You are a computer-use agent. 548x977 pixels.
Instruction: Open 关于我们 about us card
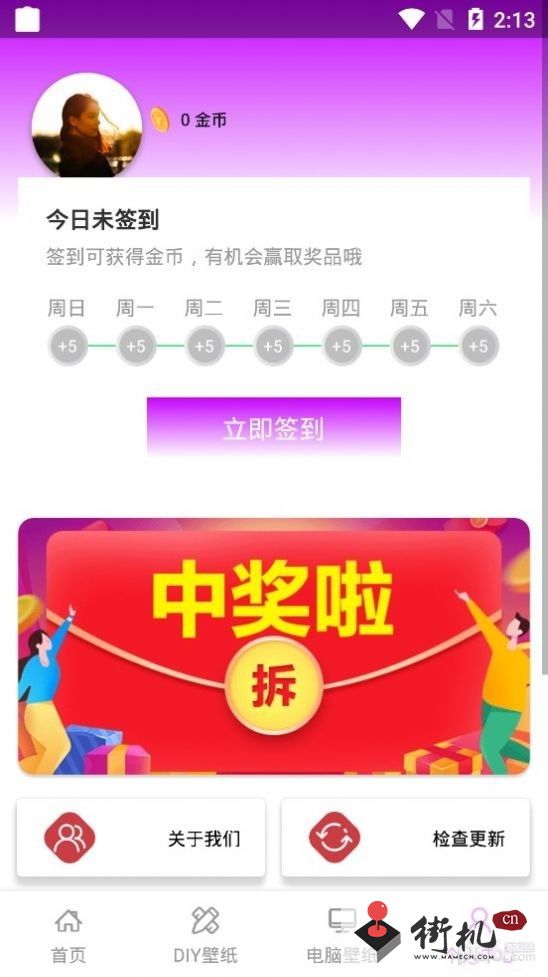(141, 838)
